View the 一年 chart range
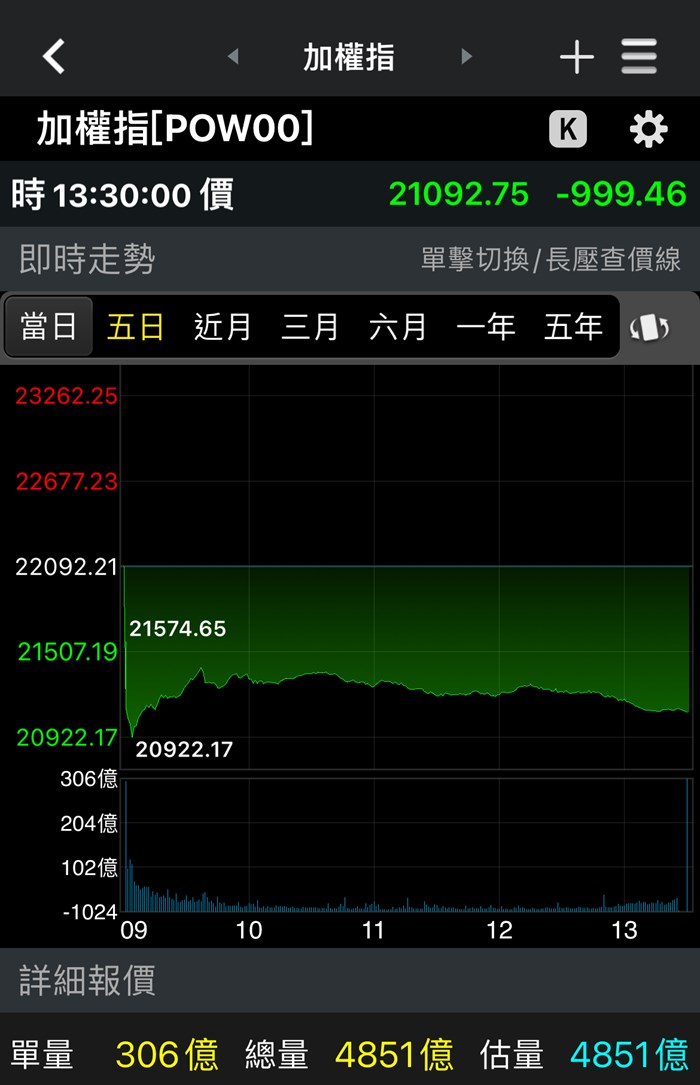 486,326
